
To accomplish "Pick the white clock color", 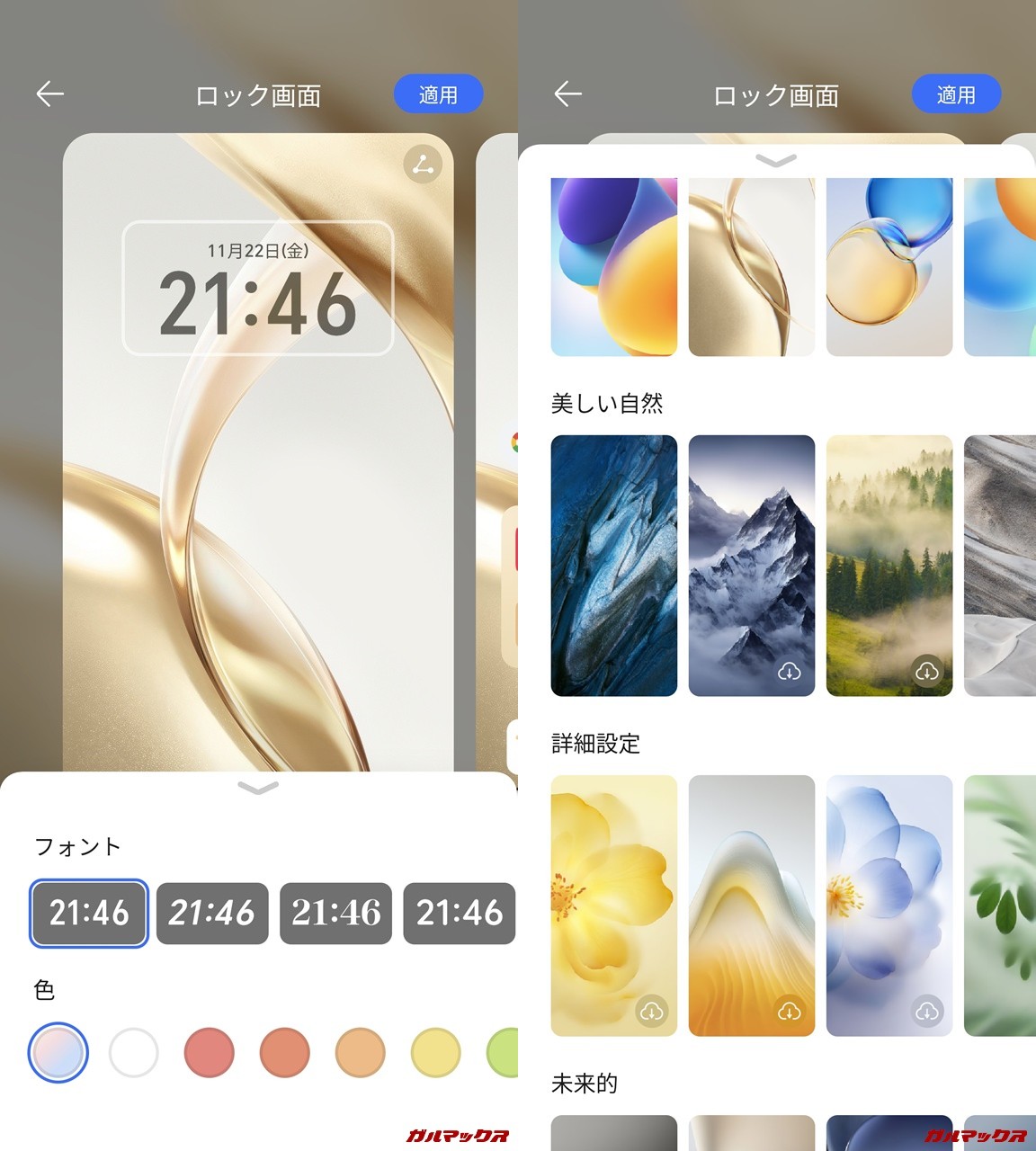I will coord(134,1052).
